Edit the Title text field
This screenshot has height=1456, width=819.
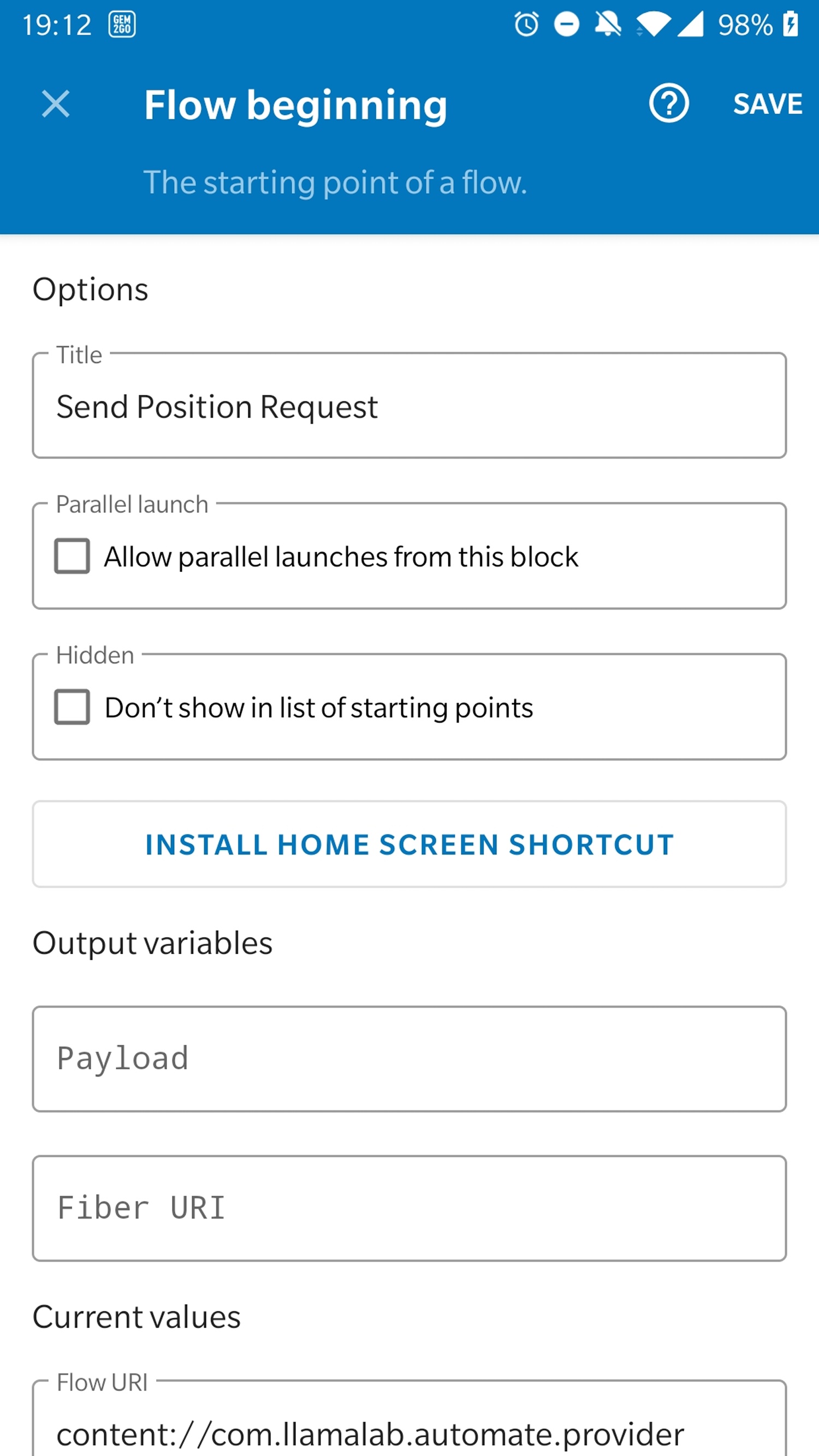pos(409,406)
